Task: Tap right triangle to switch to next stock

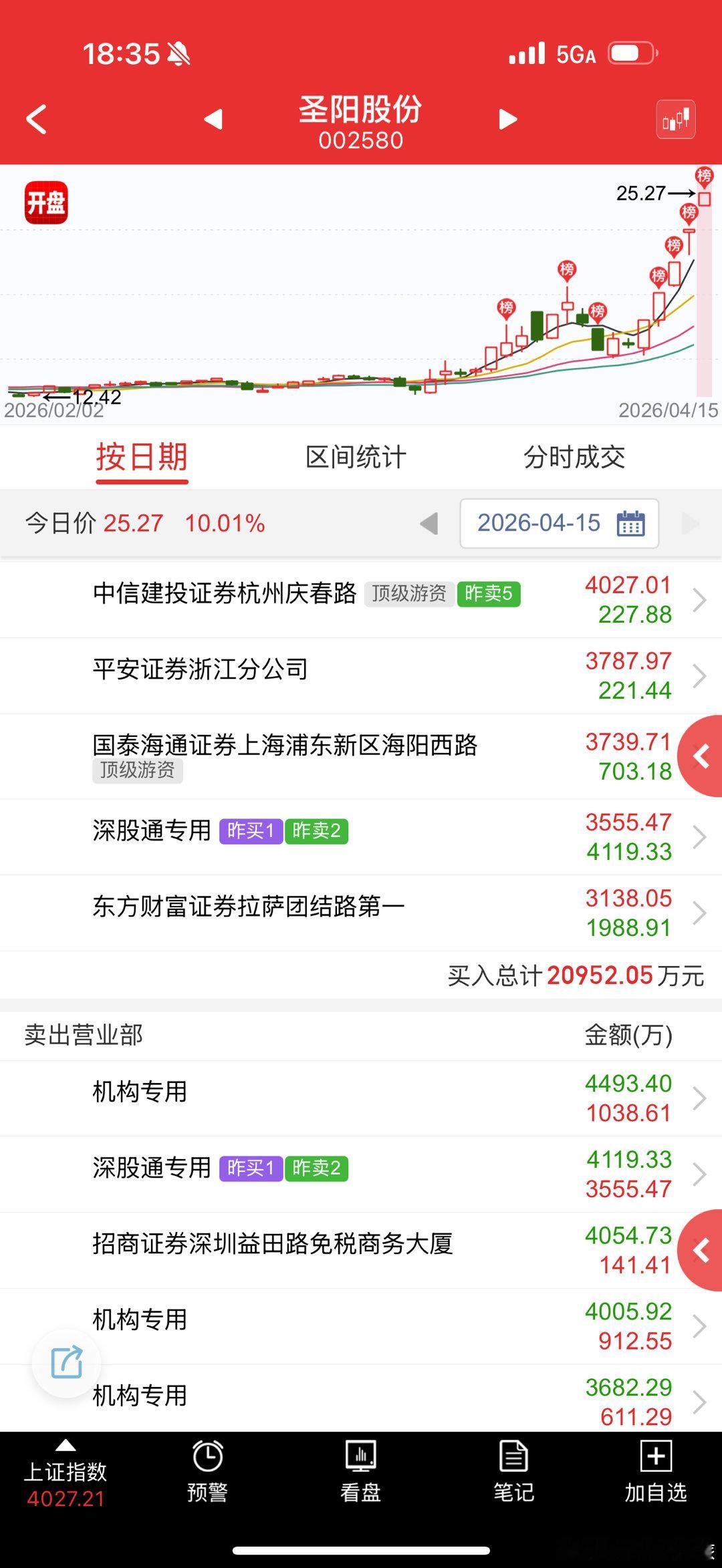Action: click(x=507, y=119)
